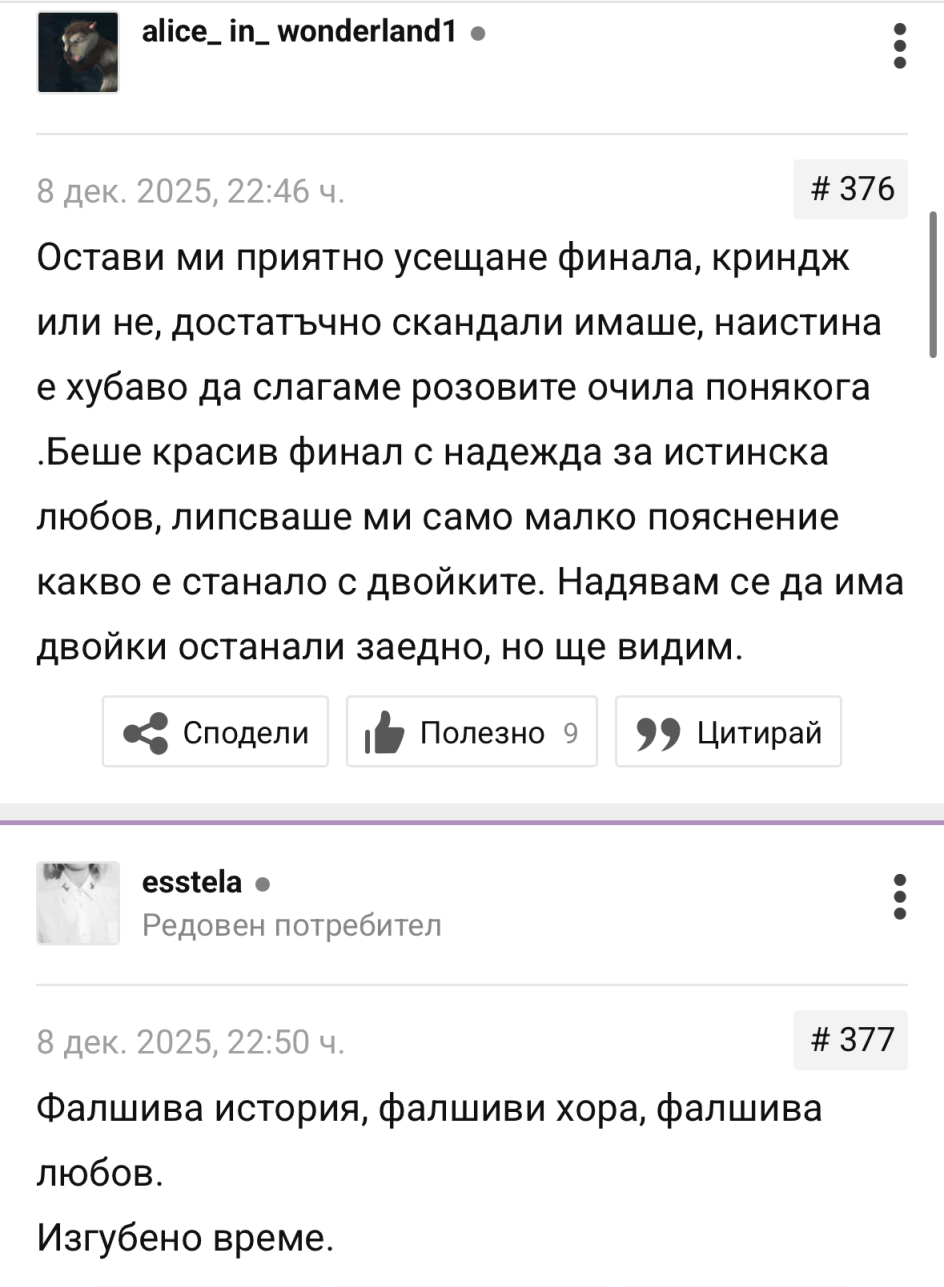
Task: Цитирай alice_ in_ wonderland1's post
Action: tap(728, 732)
